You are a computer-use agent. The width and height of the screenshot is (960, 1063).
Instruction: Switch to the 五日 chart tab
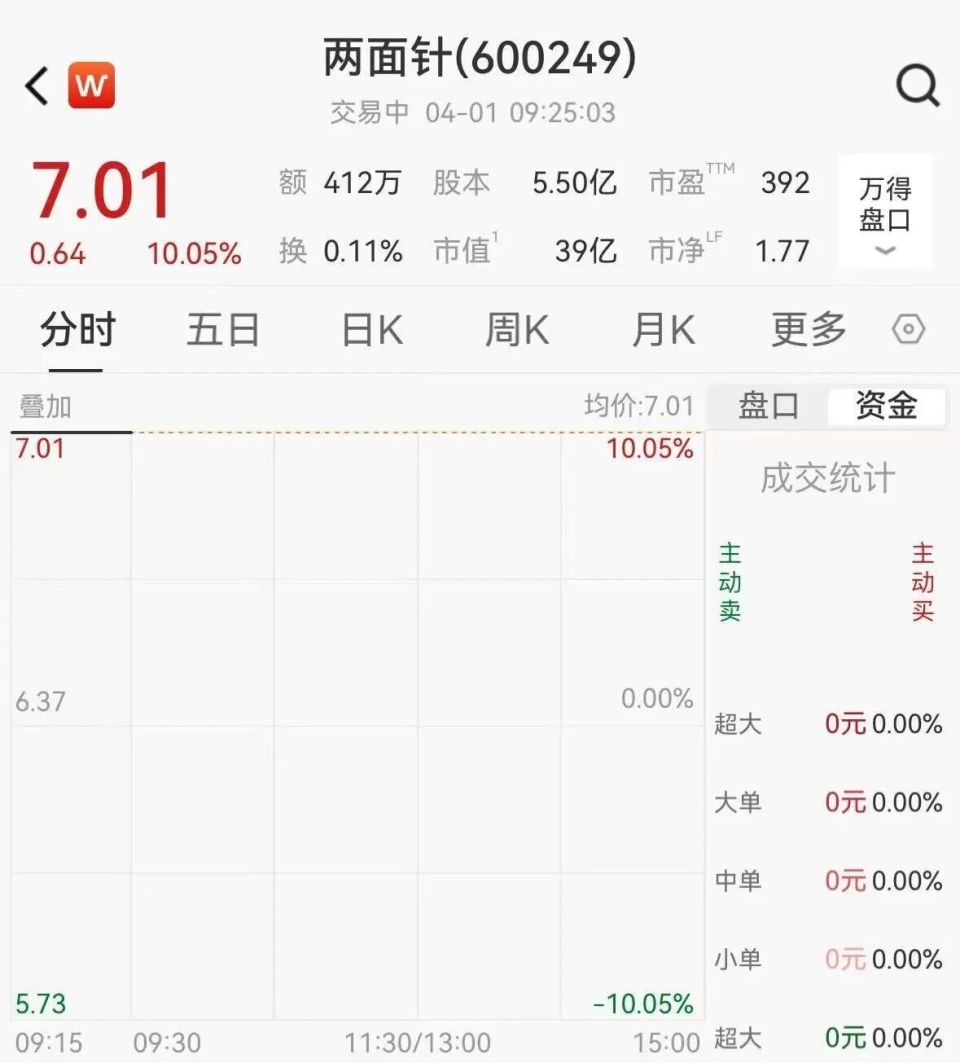[x=222, y=329]
